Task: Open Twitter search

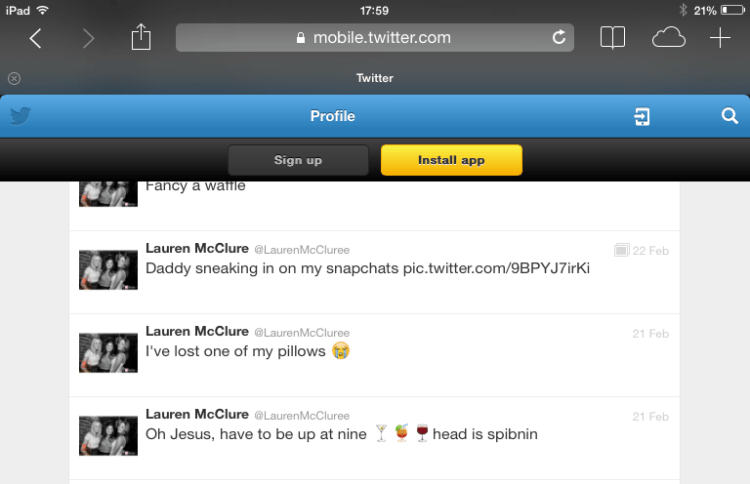Action: tap(729, 116)
